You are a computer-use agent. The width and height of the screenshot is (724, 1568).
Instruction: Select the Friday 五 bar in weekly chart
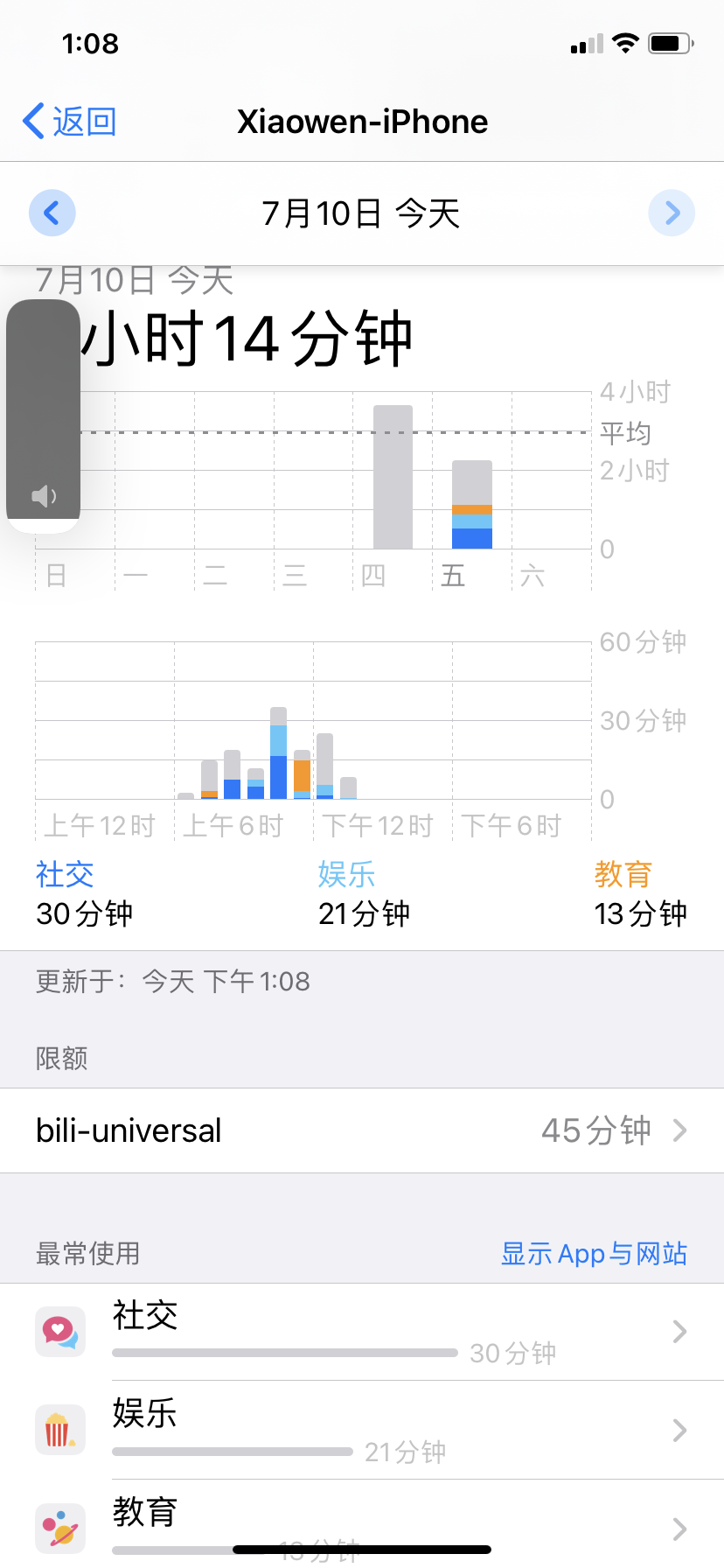point(472,505)
